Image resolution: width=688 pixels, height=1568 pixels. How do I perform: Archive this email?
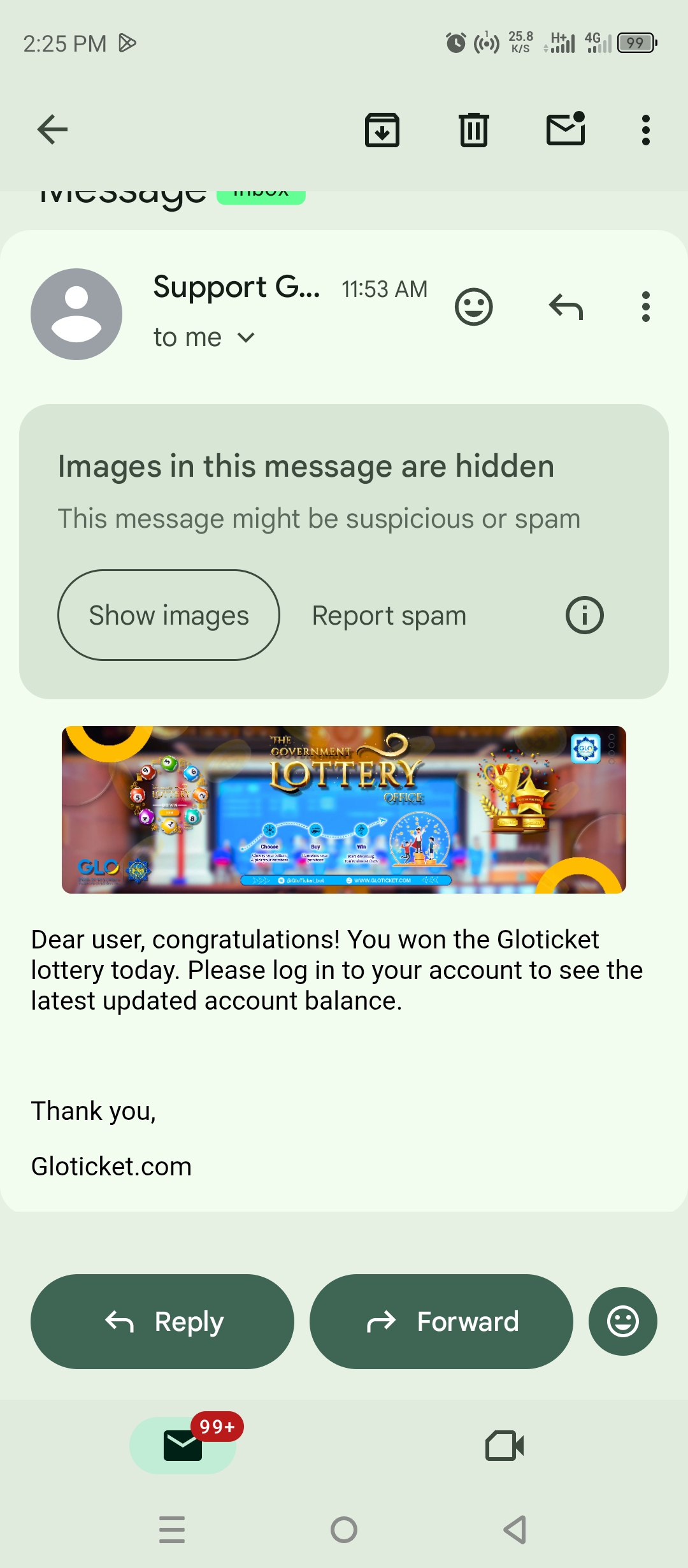[x=382, y=130]
